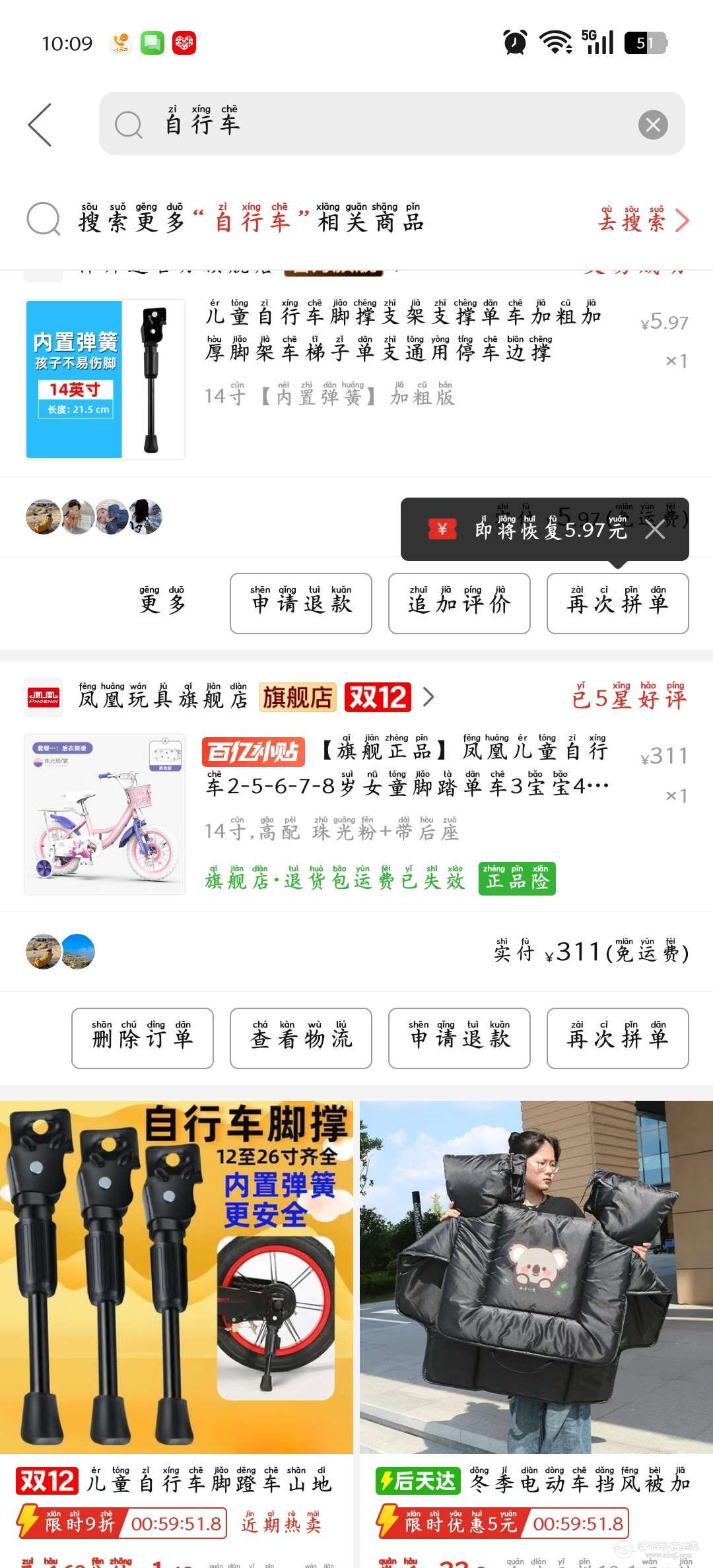
Task: Dismiss the 即将恢复5.97元 tooltip
Action: click(655, 529)
